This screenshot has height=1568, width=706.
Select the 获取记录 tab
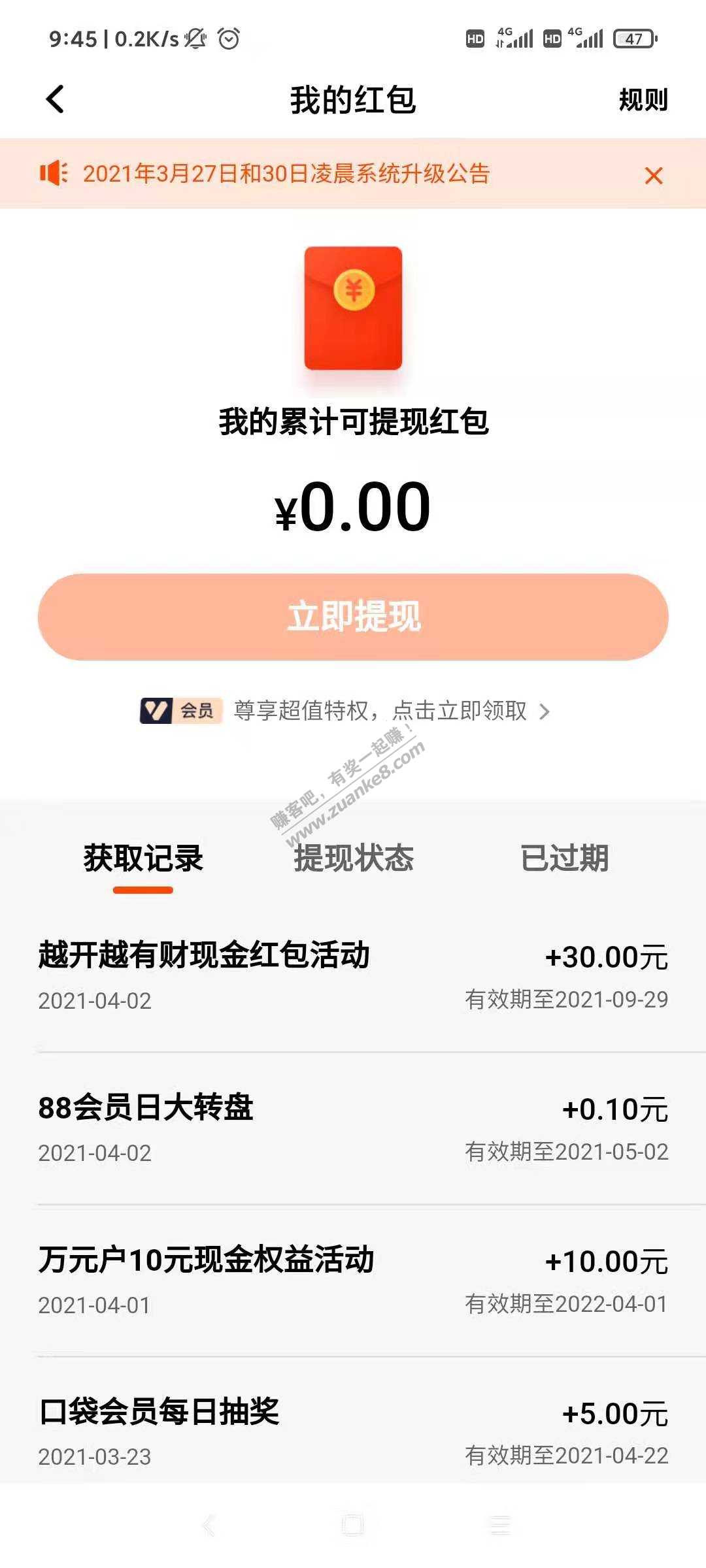(x=143, y=858)
